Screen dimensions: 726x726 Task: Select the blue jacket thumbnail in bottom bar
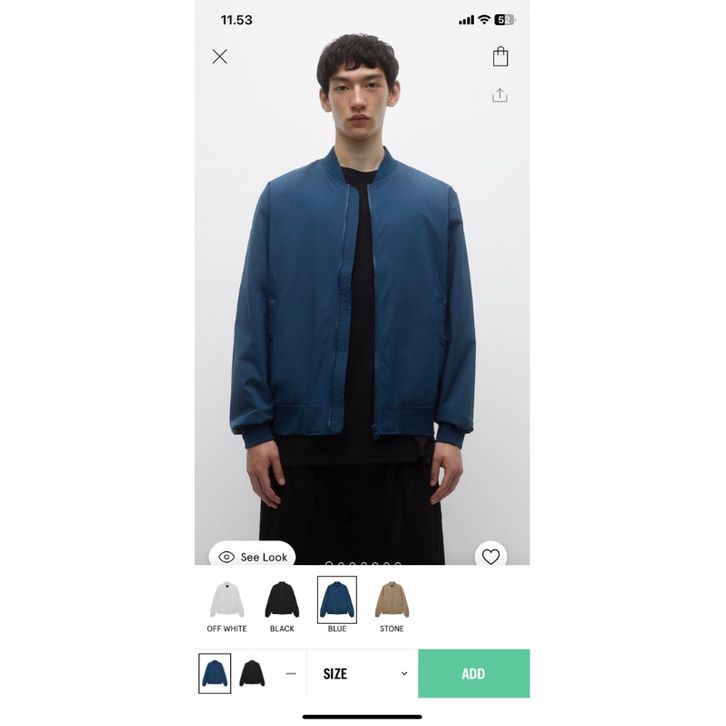click(x=215, y=674)
